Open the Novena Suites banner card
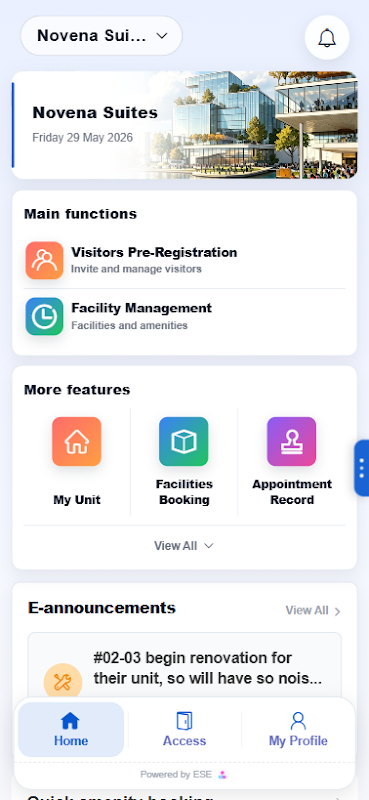This screenshot has width=369, height=800. (184, 125)
